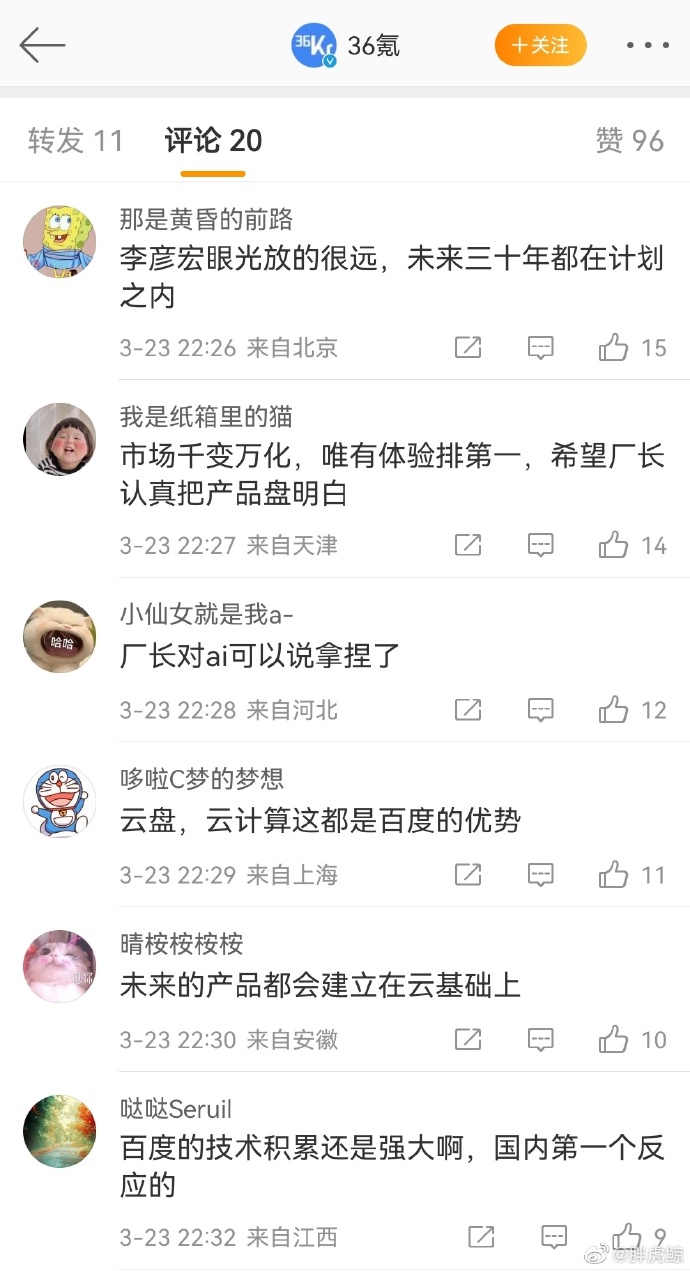Repost the comment by 我是纸箱里的猫
This screenshot has width=690, height=1271.
point(467,545)
